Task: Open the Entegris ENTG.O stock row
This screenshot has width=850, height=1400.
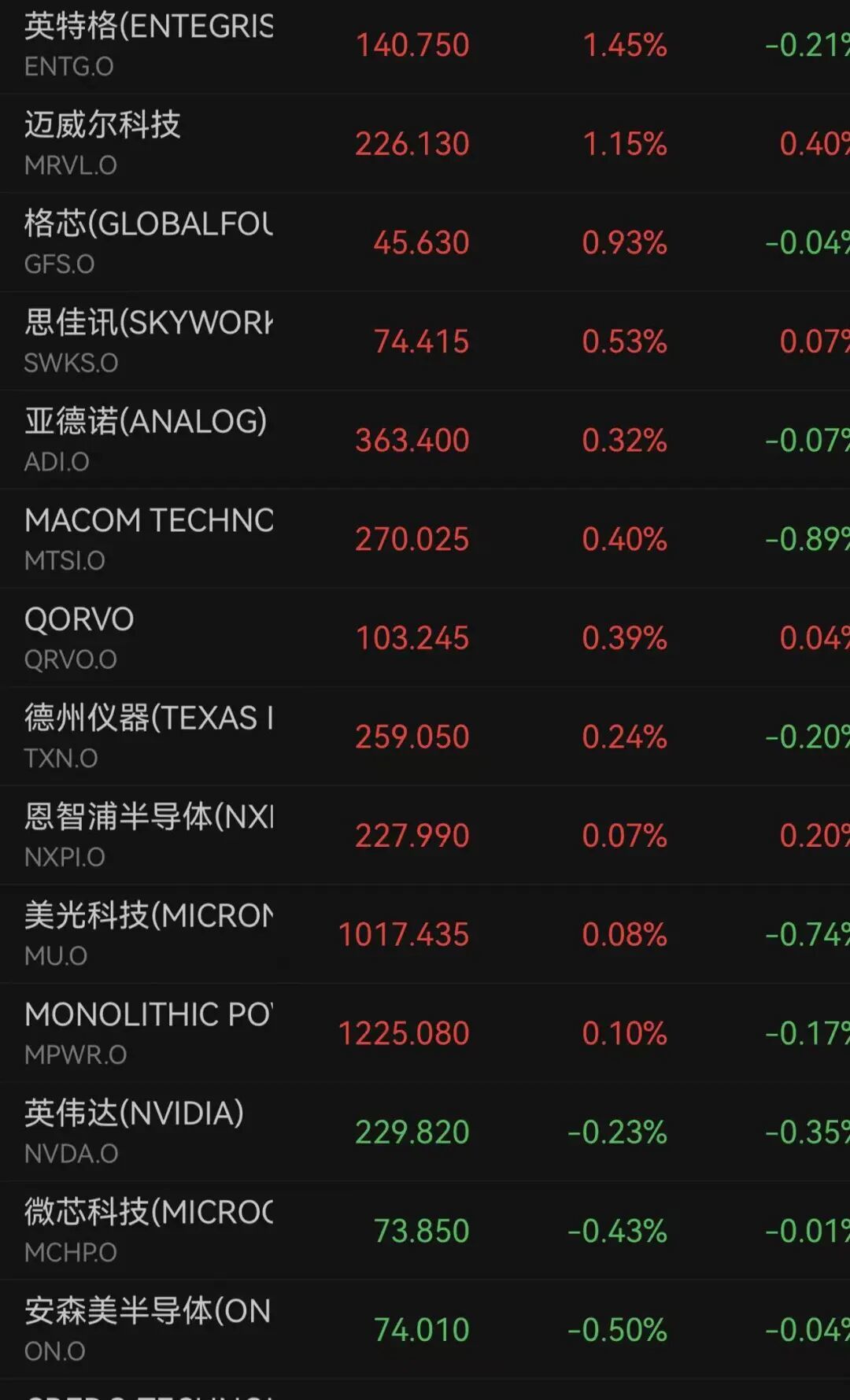Action: click(x=425, y=46)
